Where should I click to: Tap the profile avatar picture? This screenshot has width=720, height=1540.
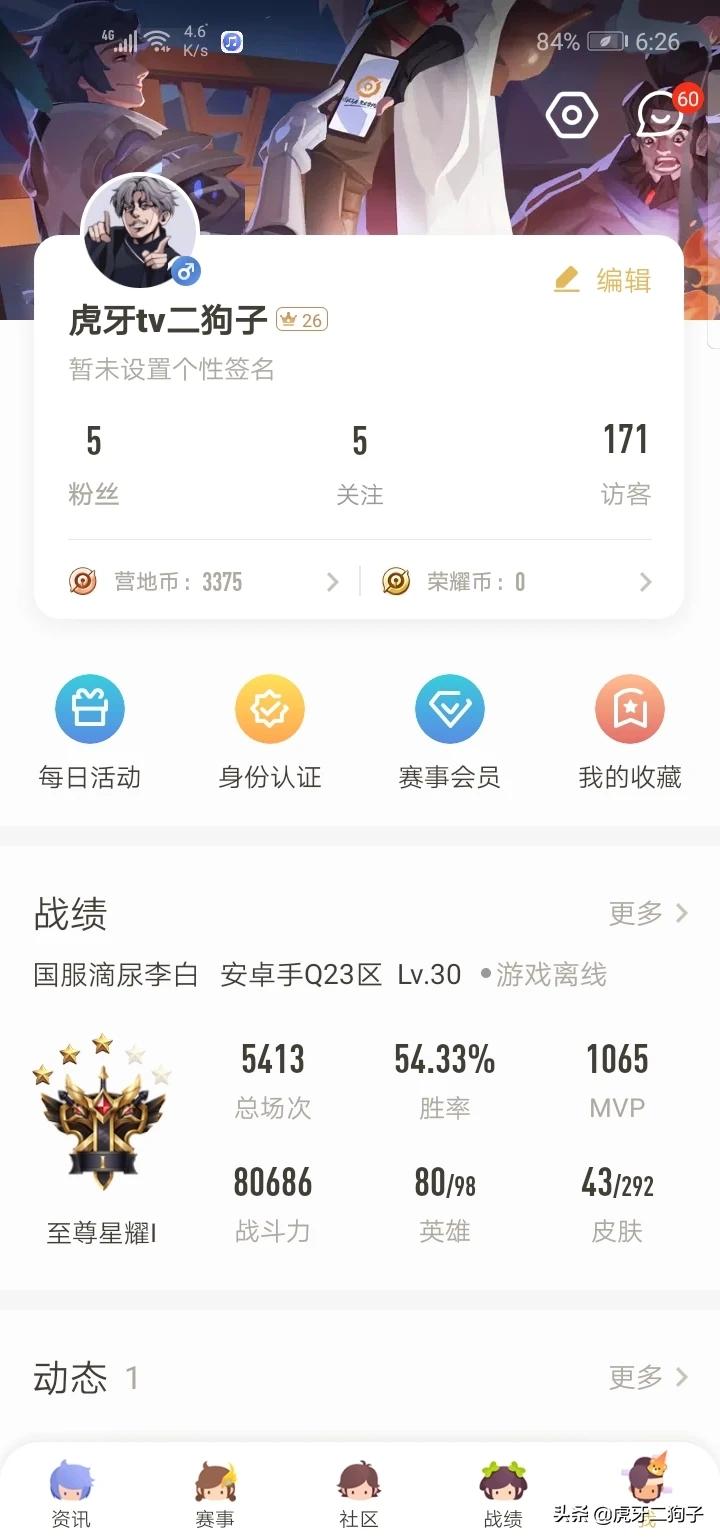pos(139,231)
